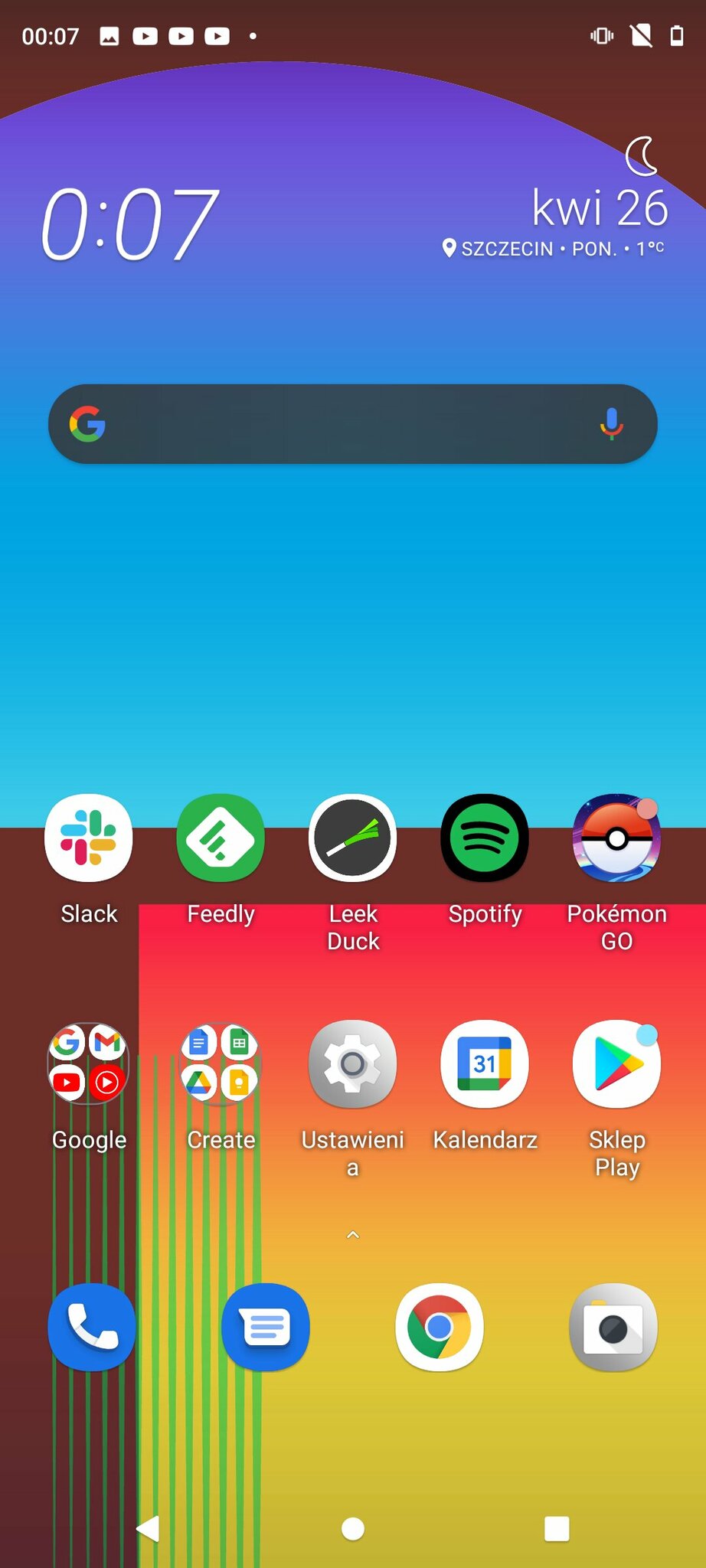Start voice search with the microphone
This screenshot has width=706, height=1568.
(611, 424)
